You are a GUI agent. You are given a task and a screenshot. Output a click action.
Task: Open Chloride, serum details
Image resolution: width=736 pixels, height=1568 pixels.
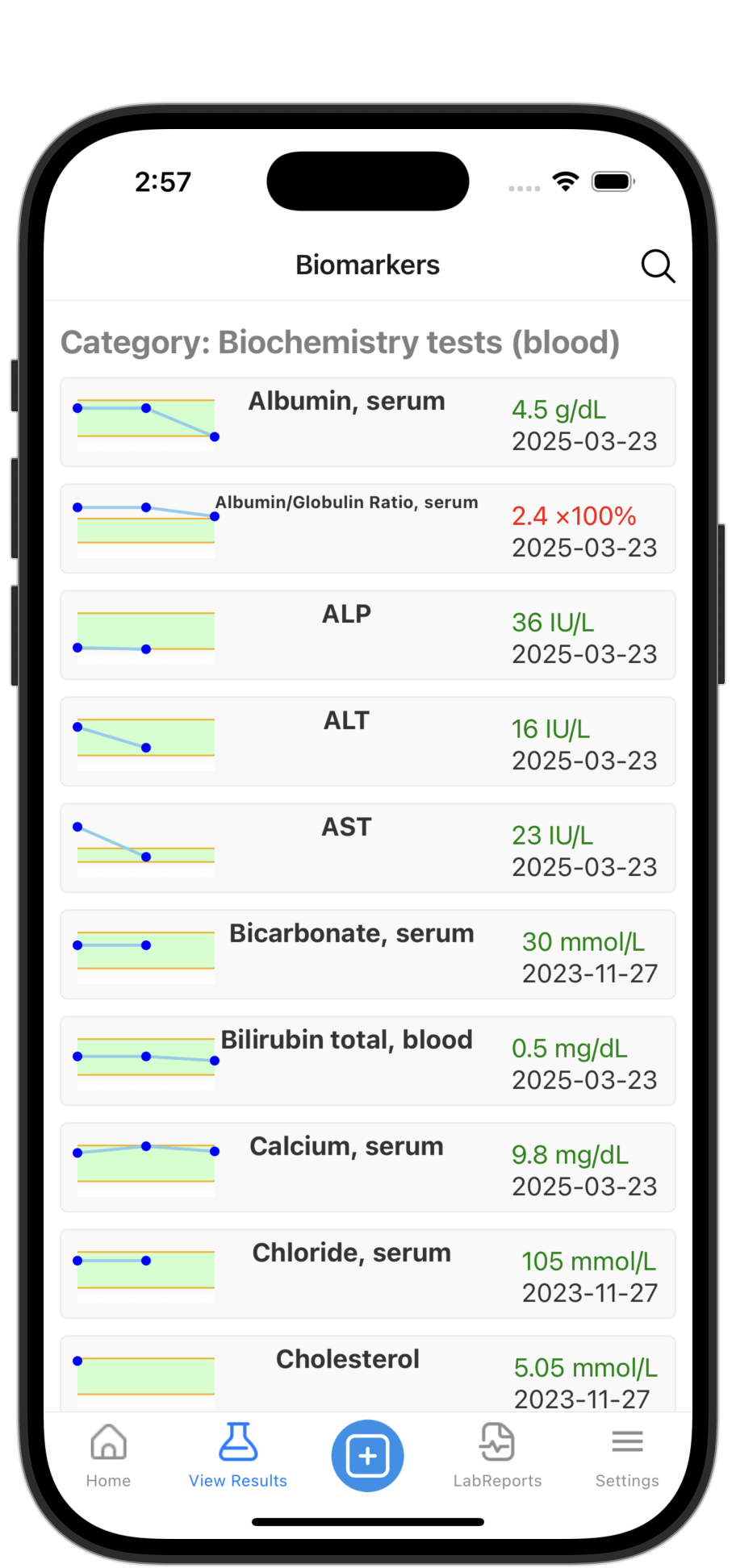tap(368, 1274)
